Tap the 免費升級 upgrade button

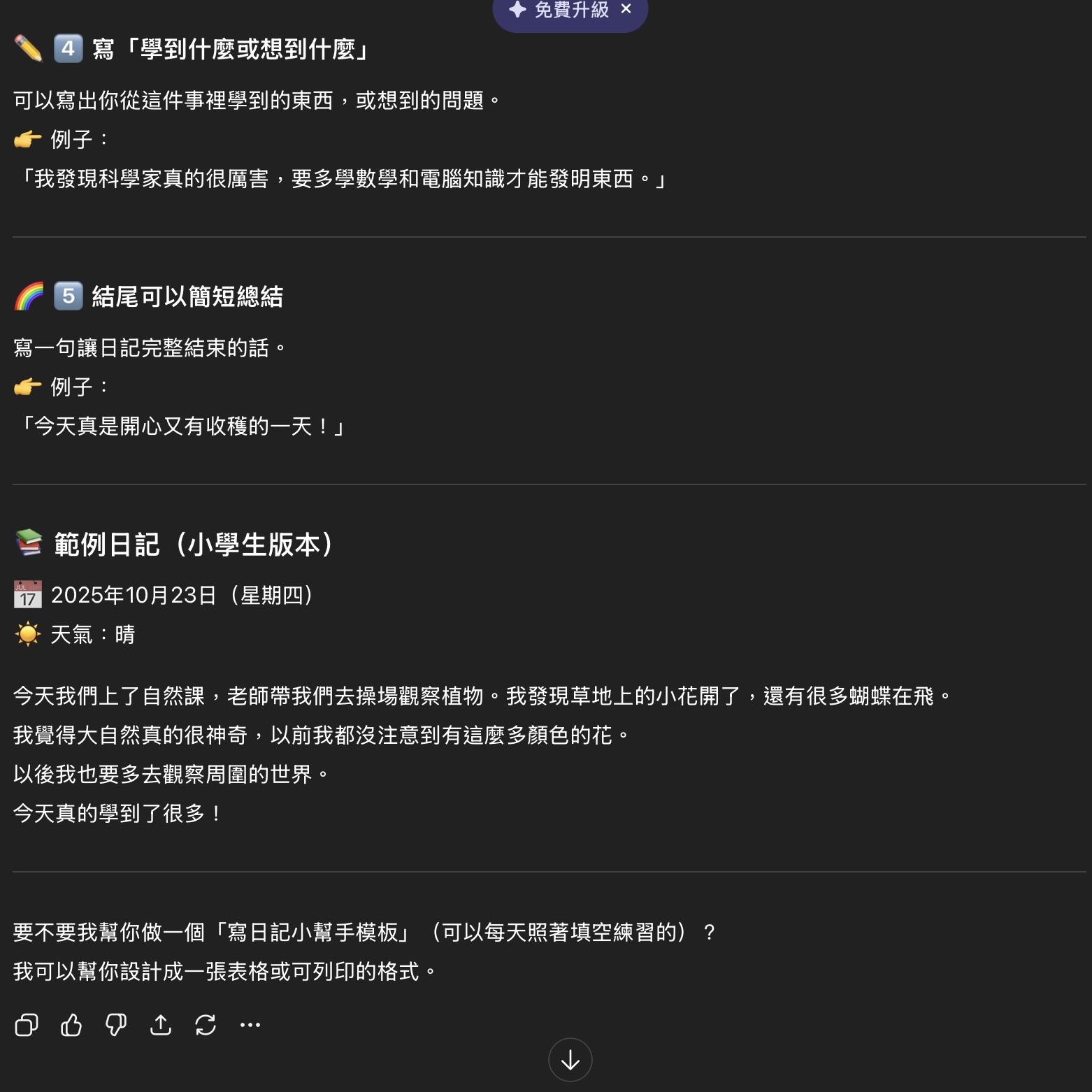pos(559,10)
